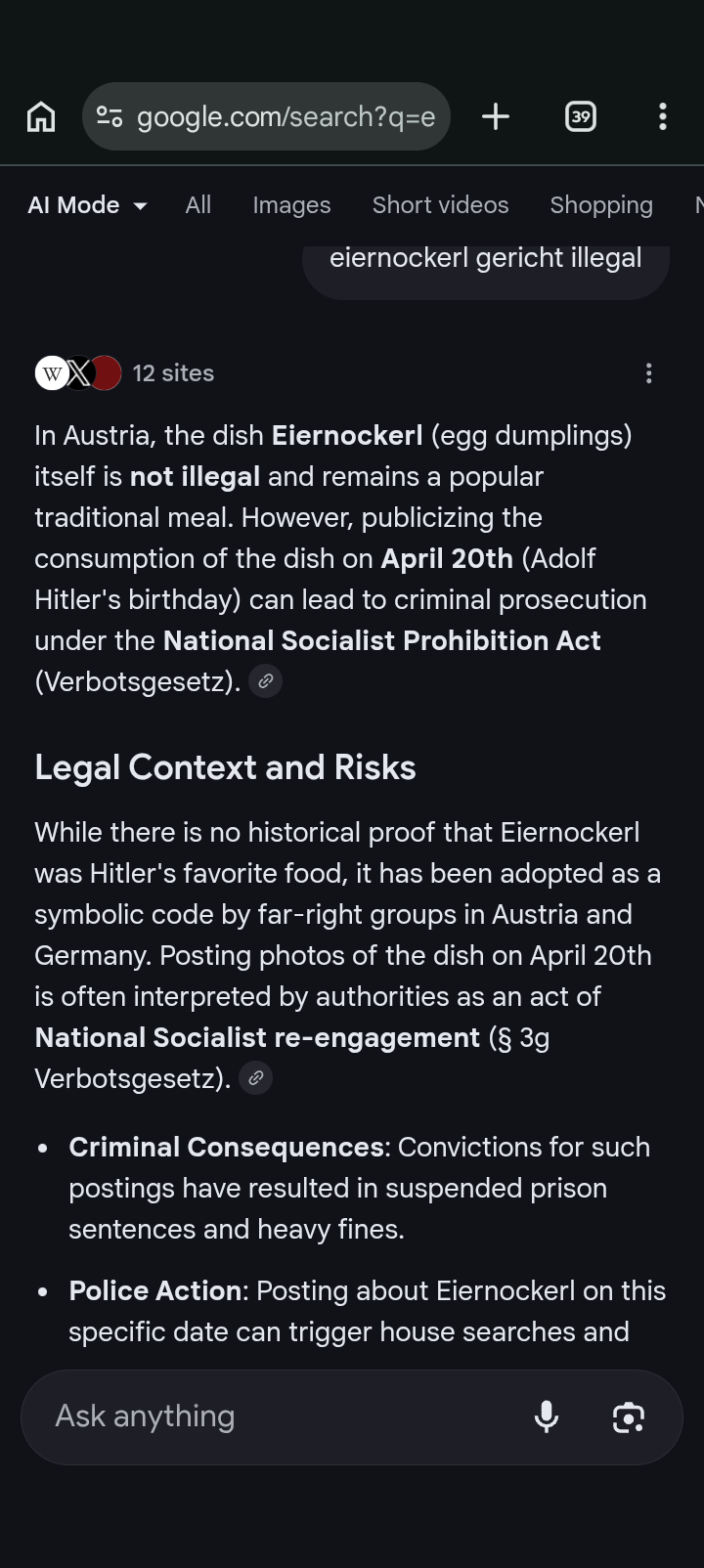704x1568 pixels.
Task: Open Chrome's three-dot overflow menu
Action: (x=662, y=116)
